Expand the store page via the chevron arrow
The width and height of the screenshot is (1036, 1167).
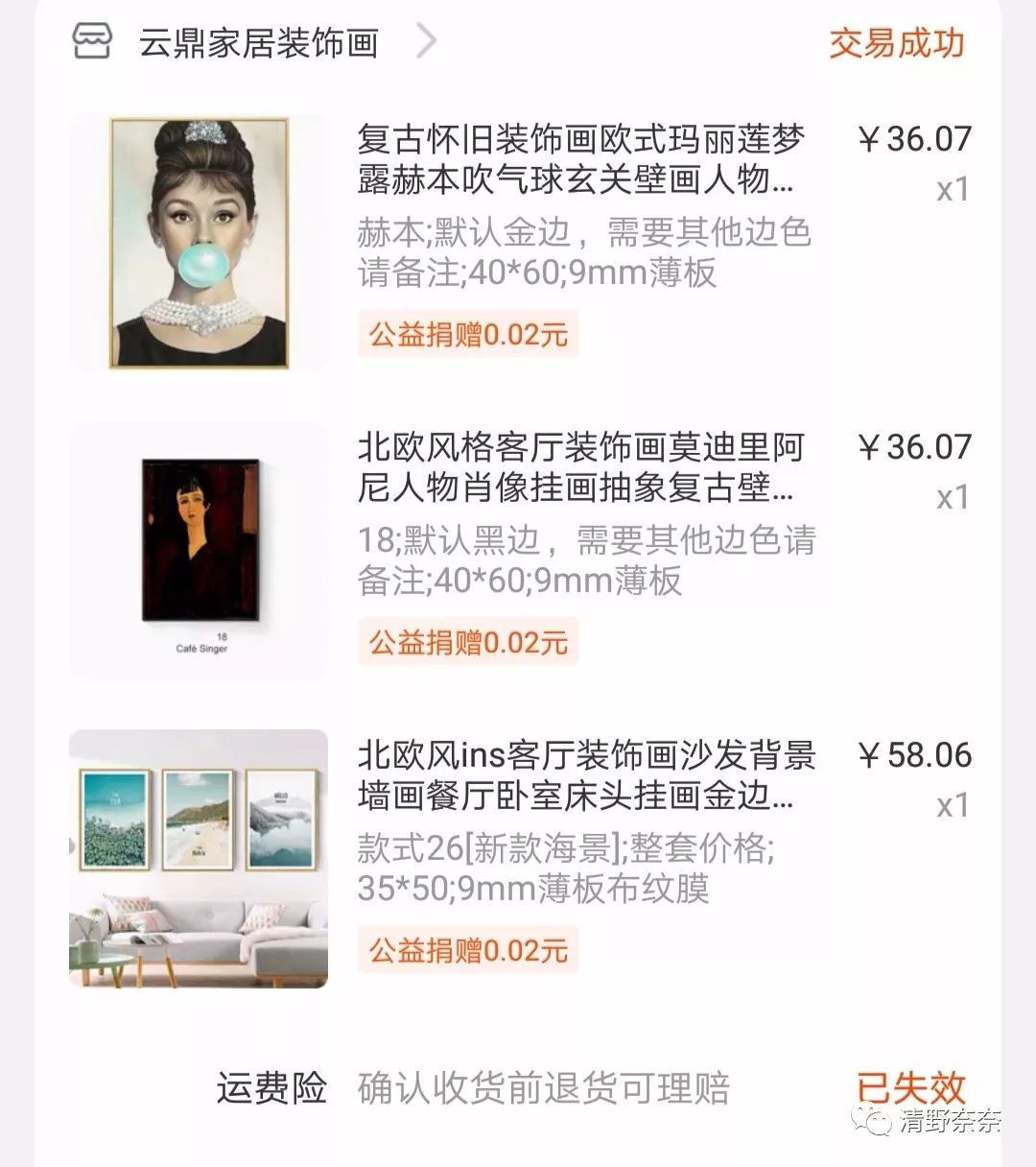click(429, 42)
